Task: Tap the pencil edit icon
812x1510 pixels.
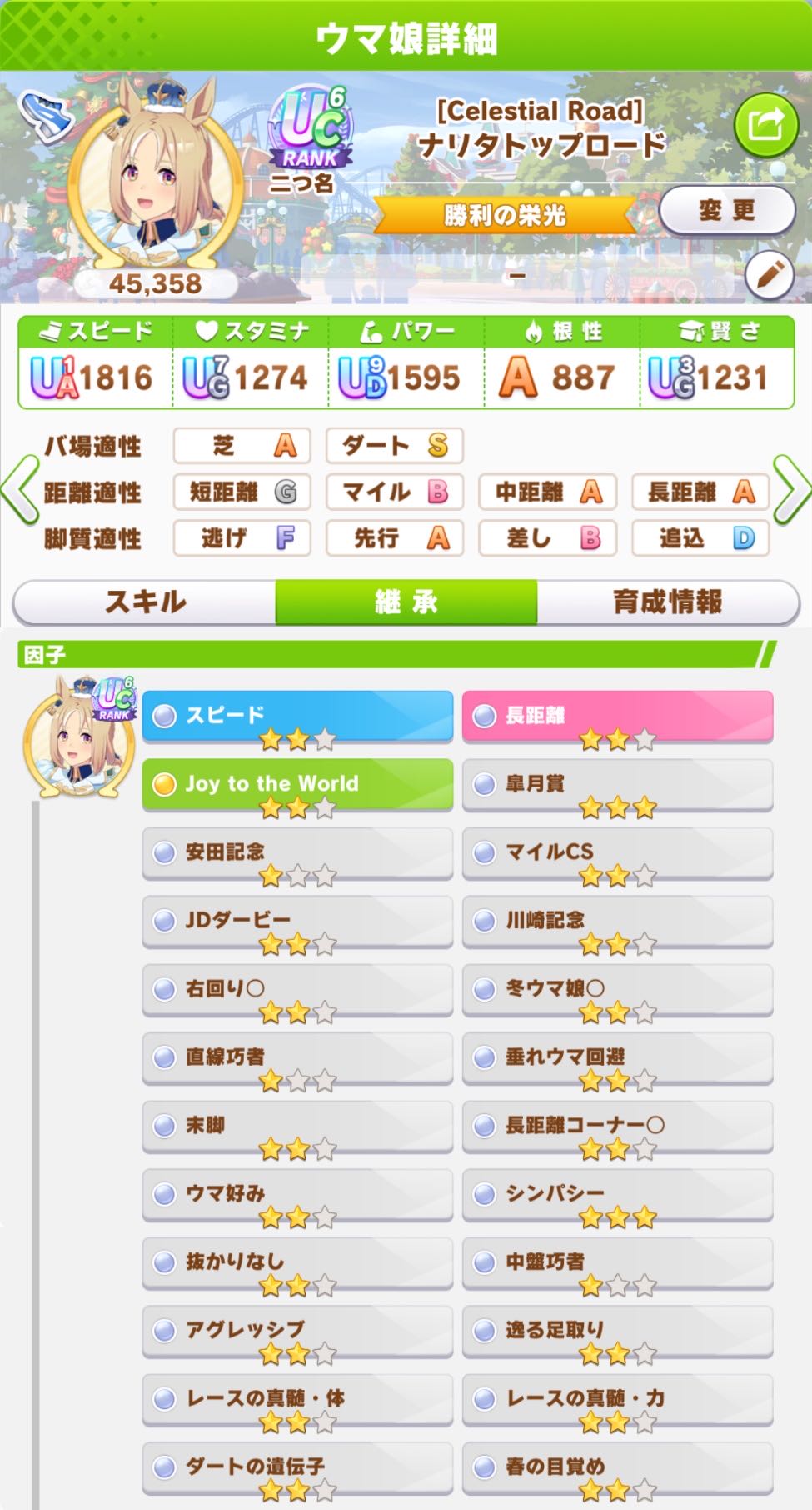Action: pyautogui.click(x=768, y=273)
